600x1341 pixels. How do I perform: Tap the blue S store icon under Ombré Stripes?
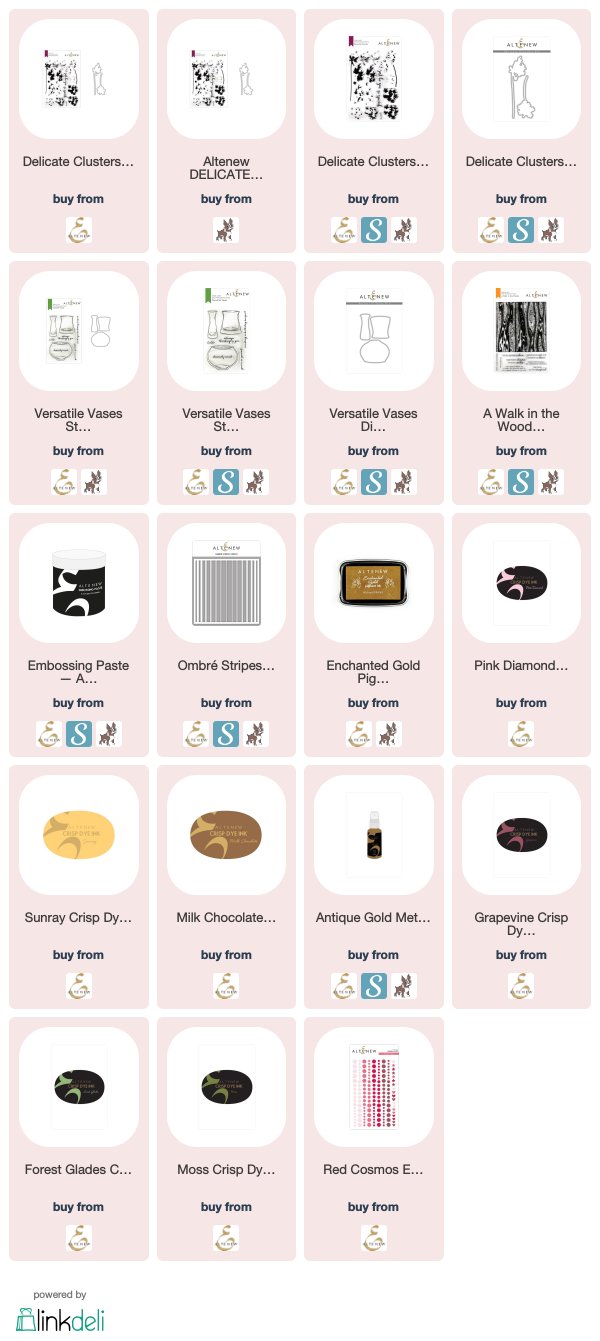[x=226, y=734]
